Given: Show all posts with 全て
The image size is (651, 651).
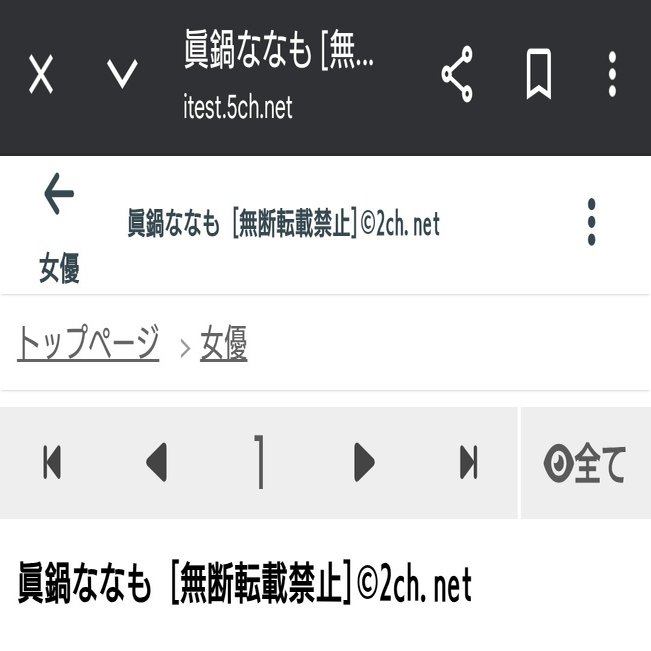Looking at the screenshot, I should [586, 464].
